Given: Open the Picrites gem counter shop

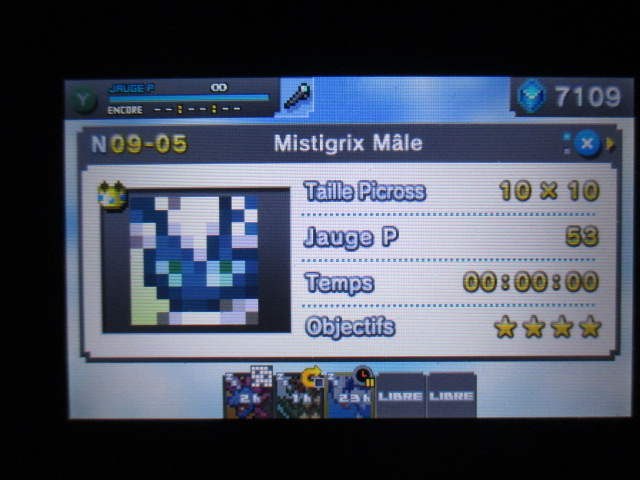Looking at the screenshot, I should point(568,96).
